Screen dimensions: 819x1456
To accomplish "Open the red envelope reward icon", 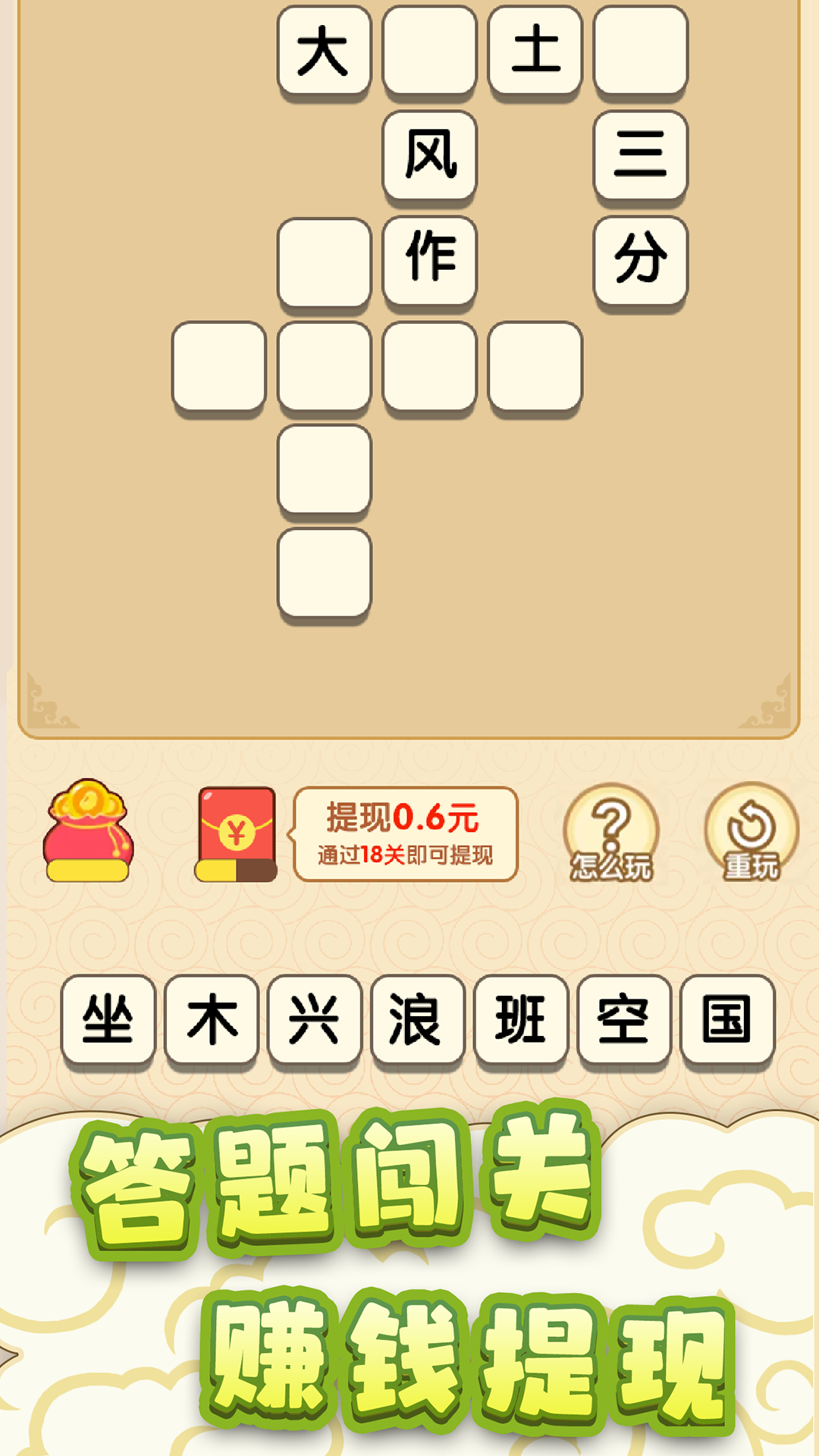I will coord(235,834).
